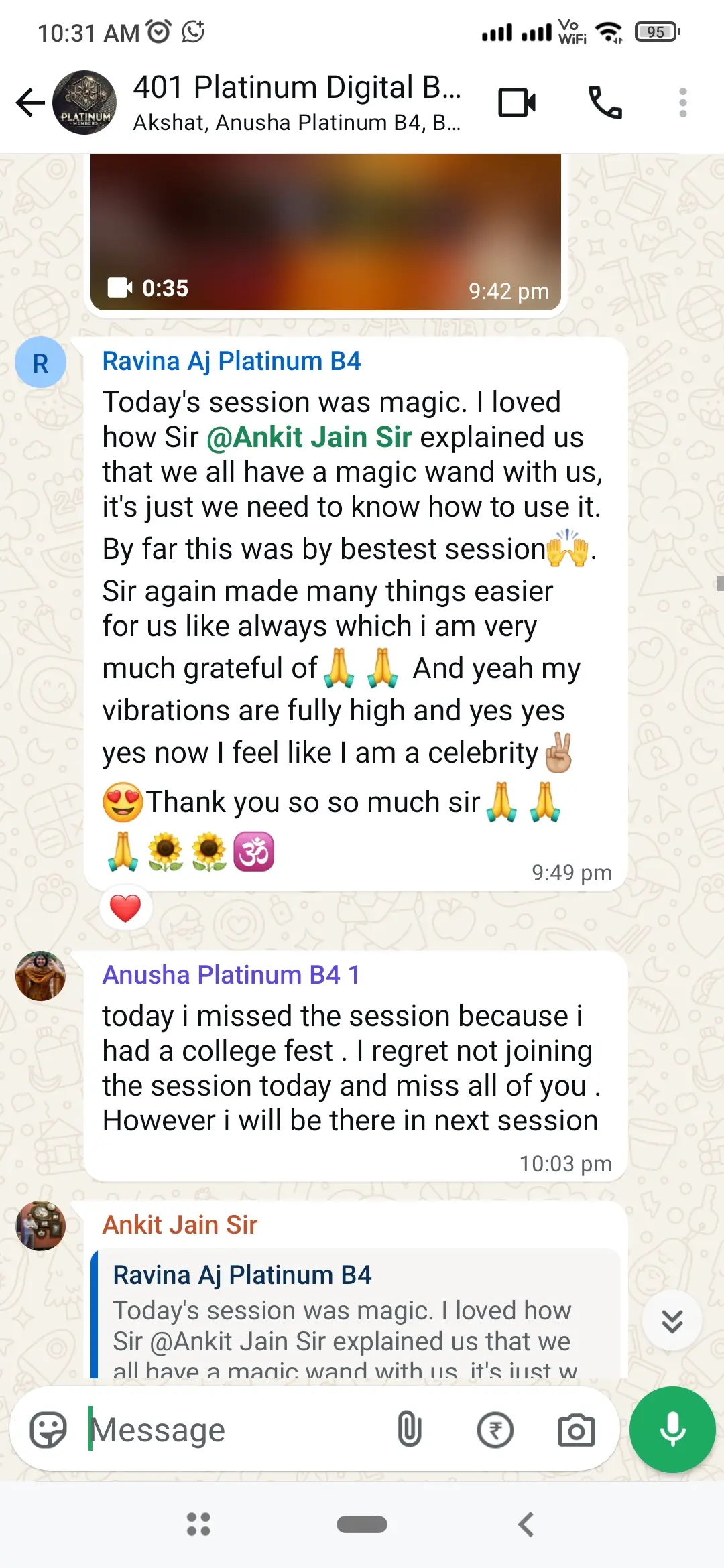The height and width of the screenshot is (1568, 724).
Task: Tap the system back navigation button
Action: tap(526, 1524)
